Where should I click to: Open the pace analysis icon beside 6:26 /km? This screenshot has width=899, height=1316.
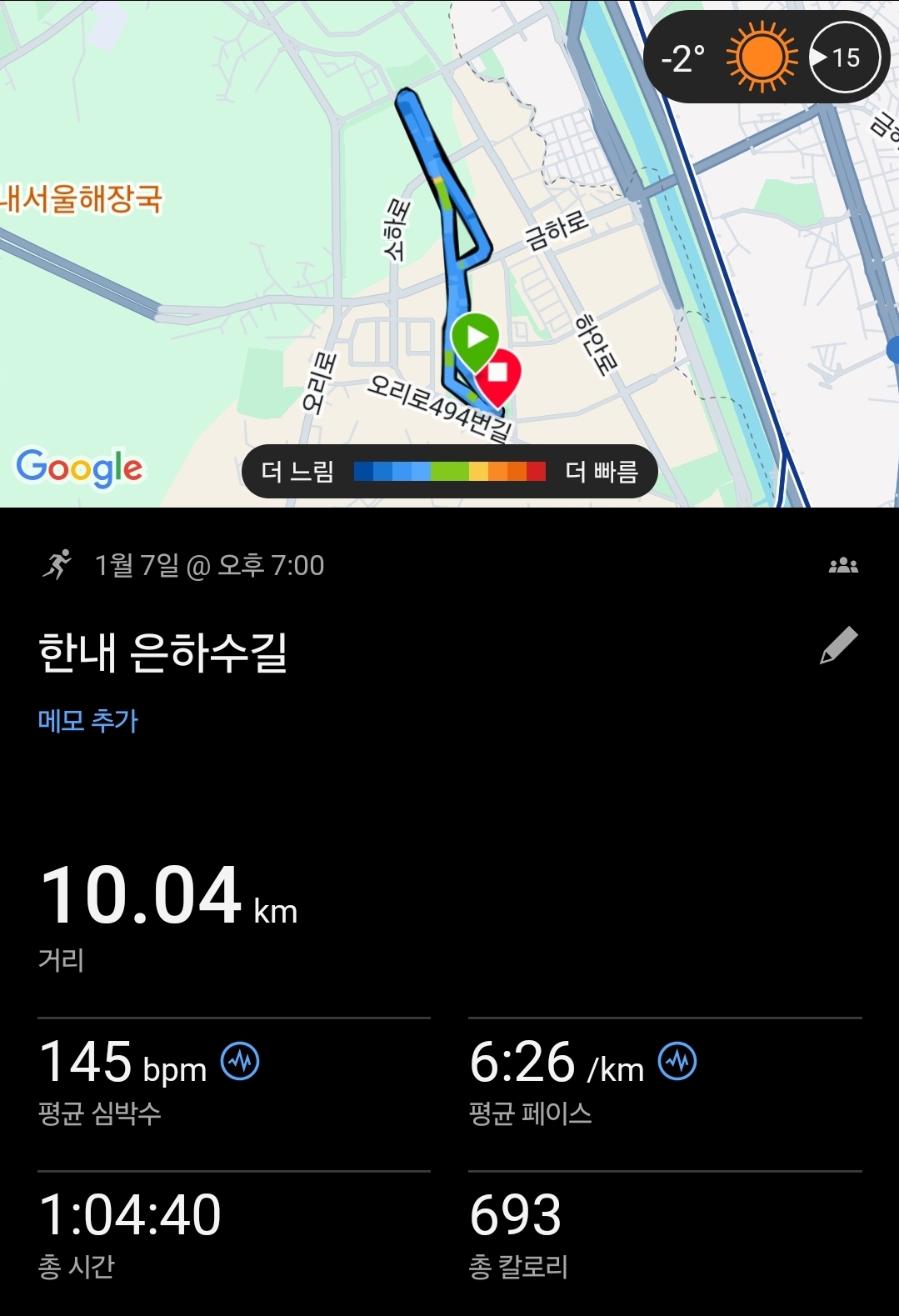pyautogui.click(x=678, y=1060)
